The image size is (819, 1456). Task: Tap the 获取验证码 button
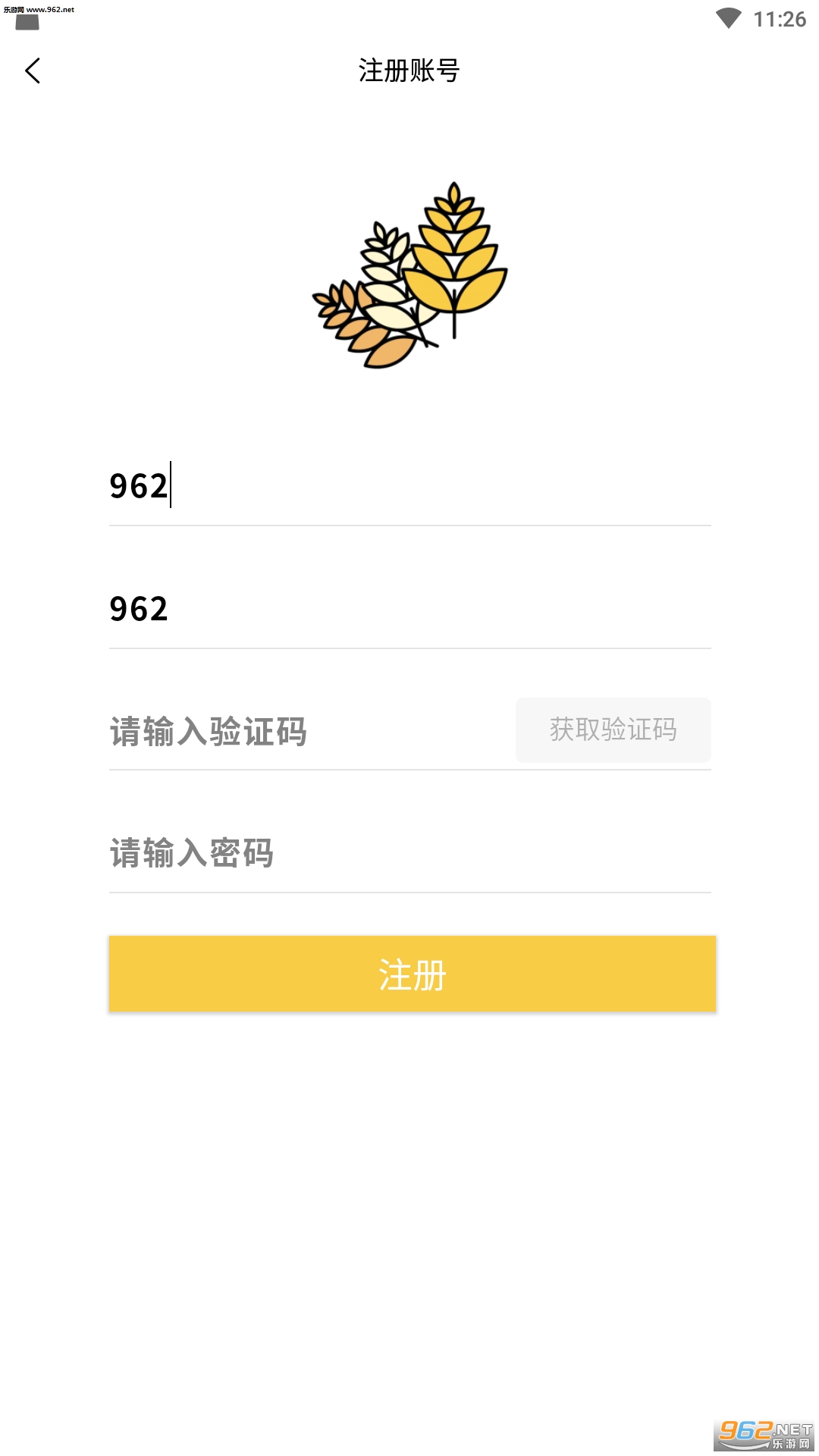pos(613,730)
